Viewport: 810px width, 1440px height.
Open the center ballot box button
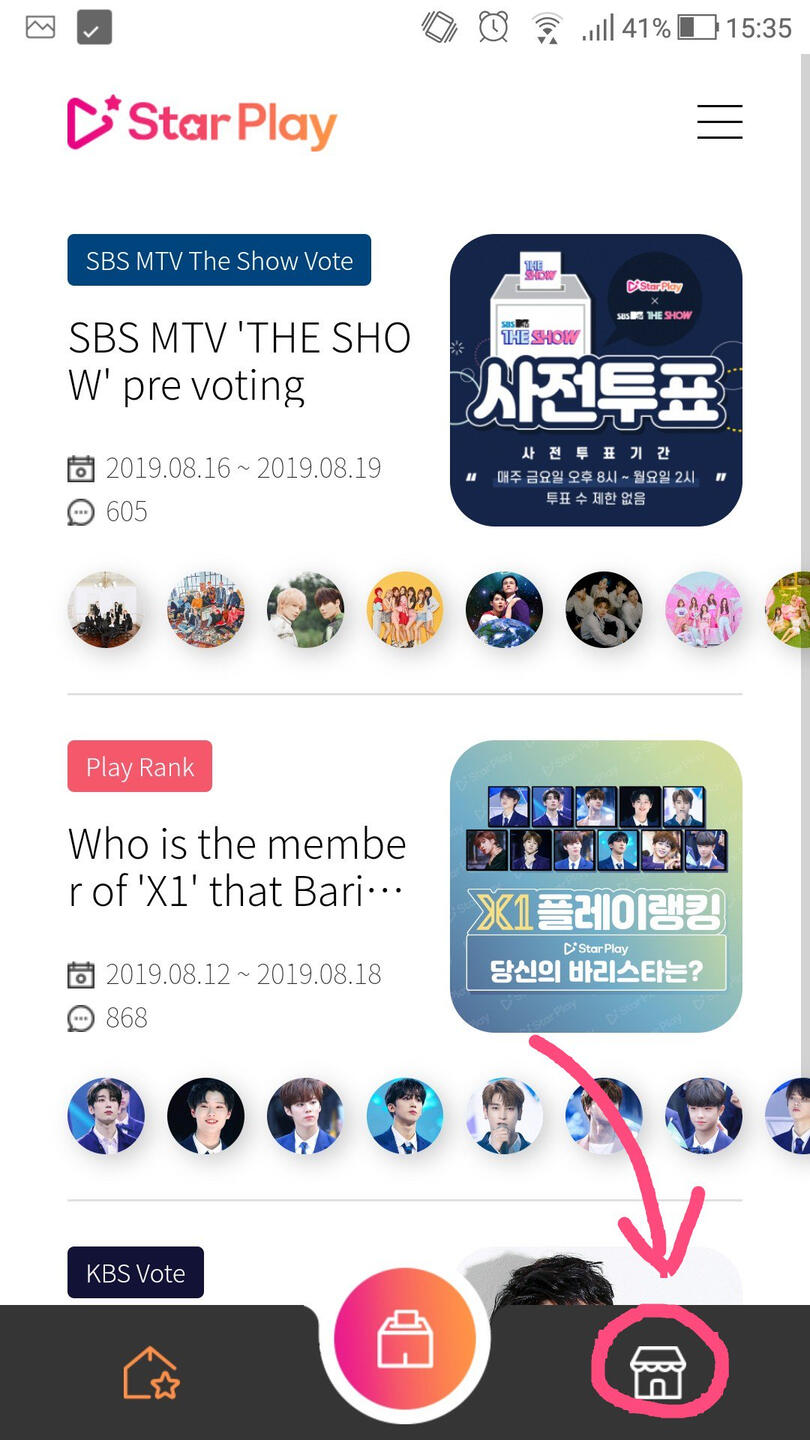click(404, 1338)
